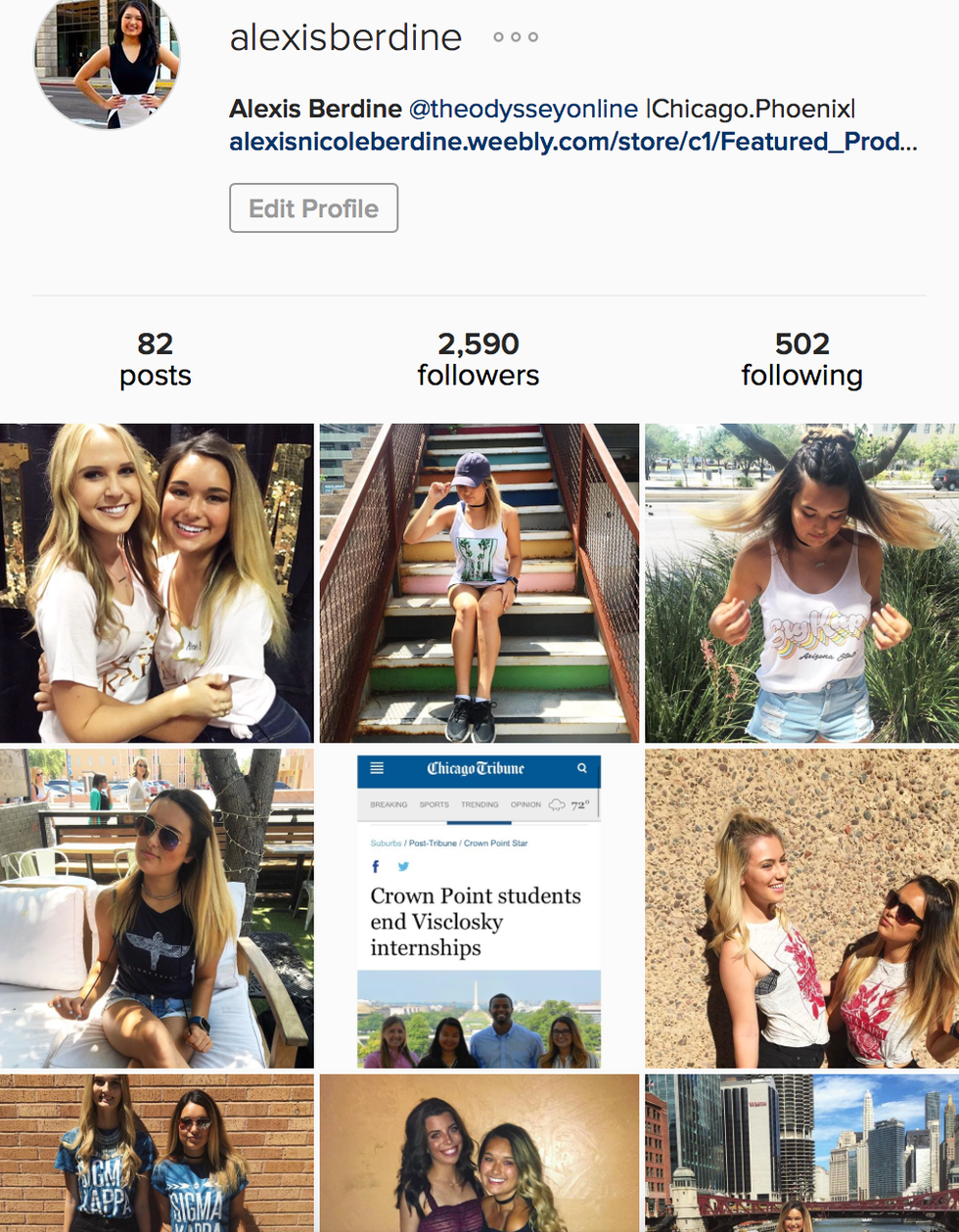Open the Chicago river skyline post

pos(801,1153)
